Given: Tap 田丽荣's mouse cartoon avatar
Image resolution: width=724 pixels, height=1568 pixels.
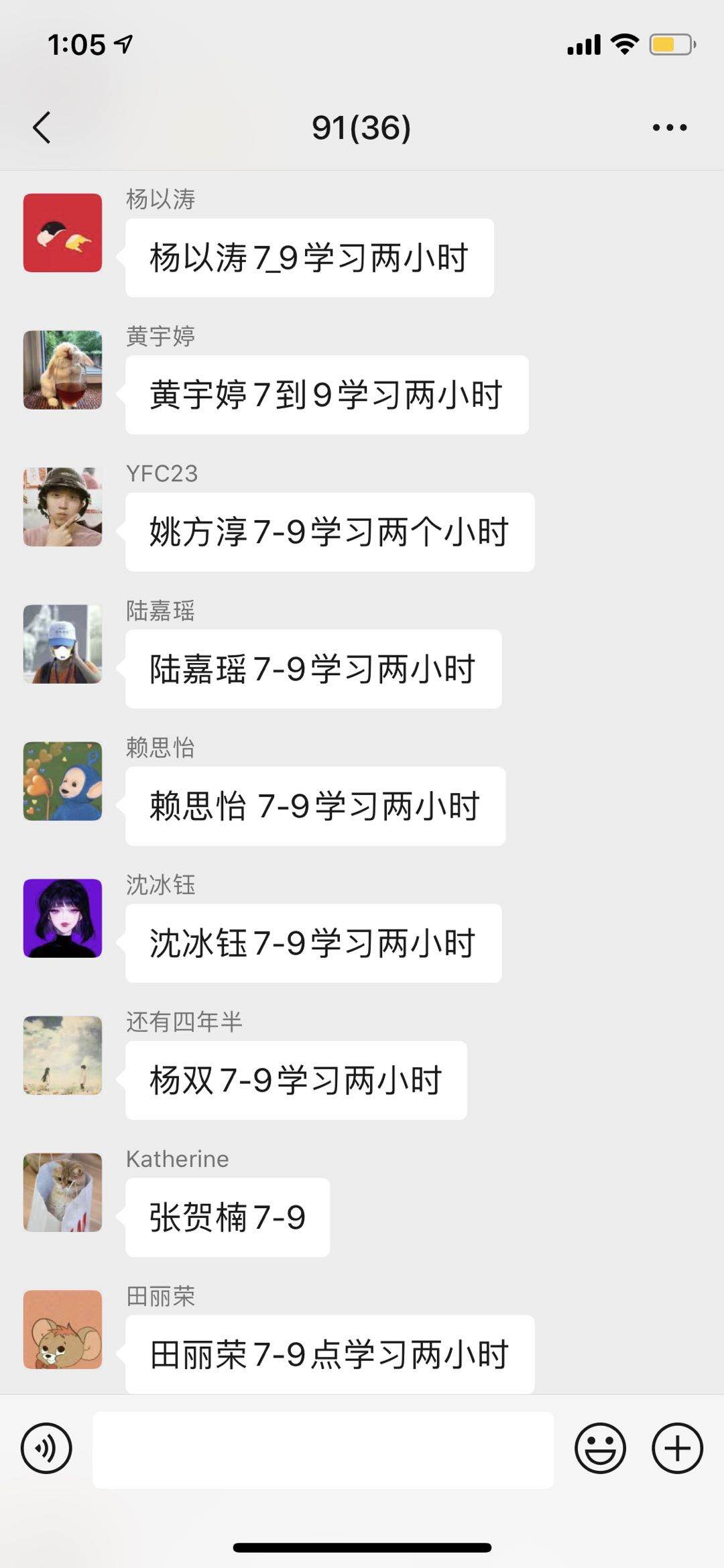Looking at the screenshot, I should [63, 1329].
